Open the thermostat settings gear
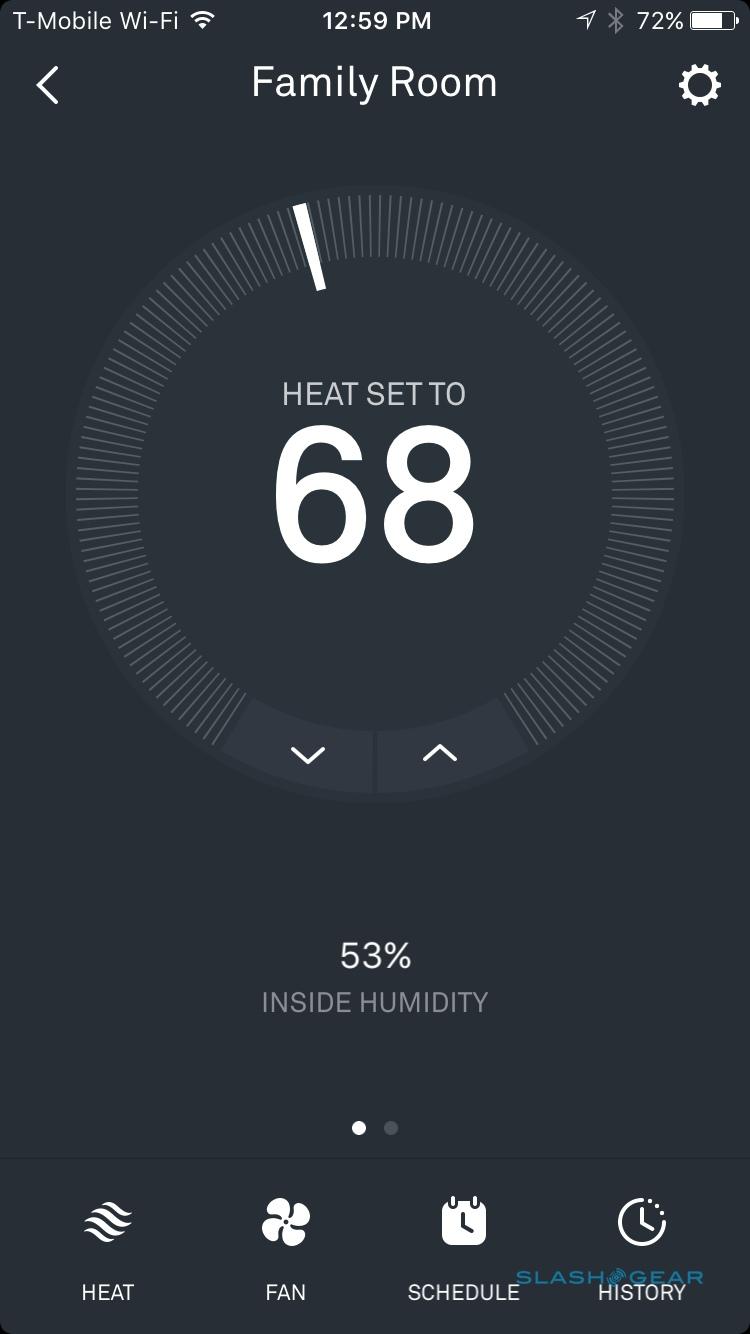The image size is (750, 1334). click(x=699, y=85)
